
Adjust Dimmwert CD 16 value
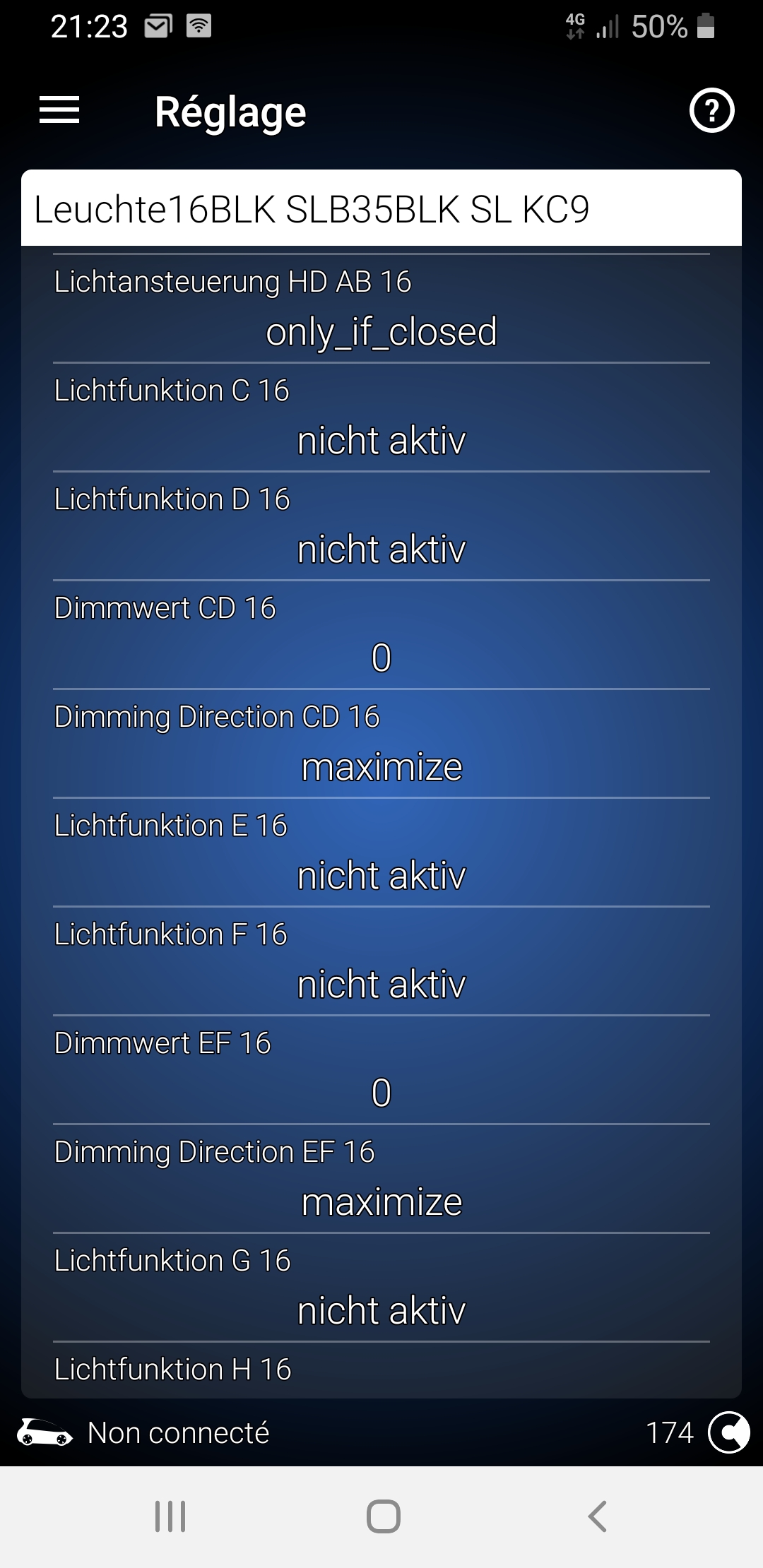pos(381,635)
